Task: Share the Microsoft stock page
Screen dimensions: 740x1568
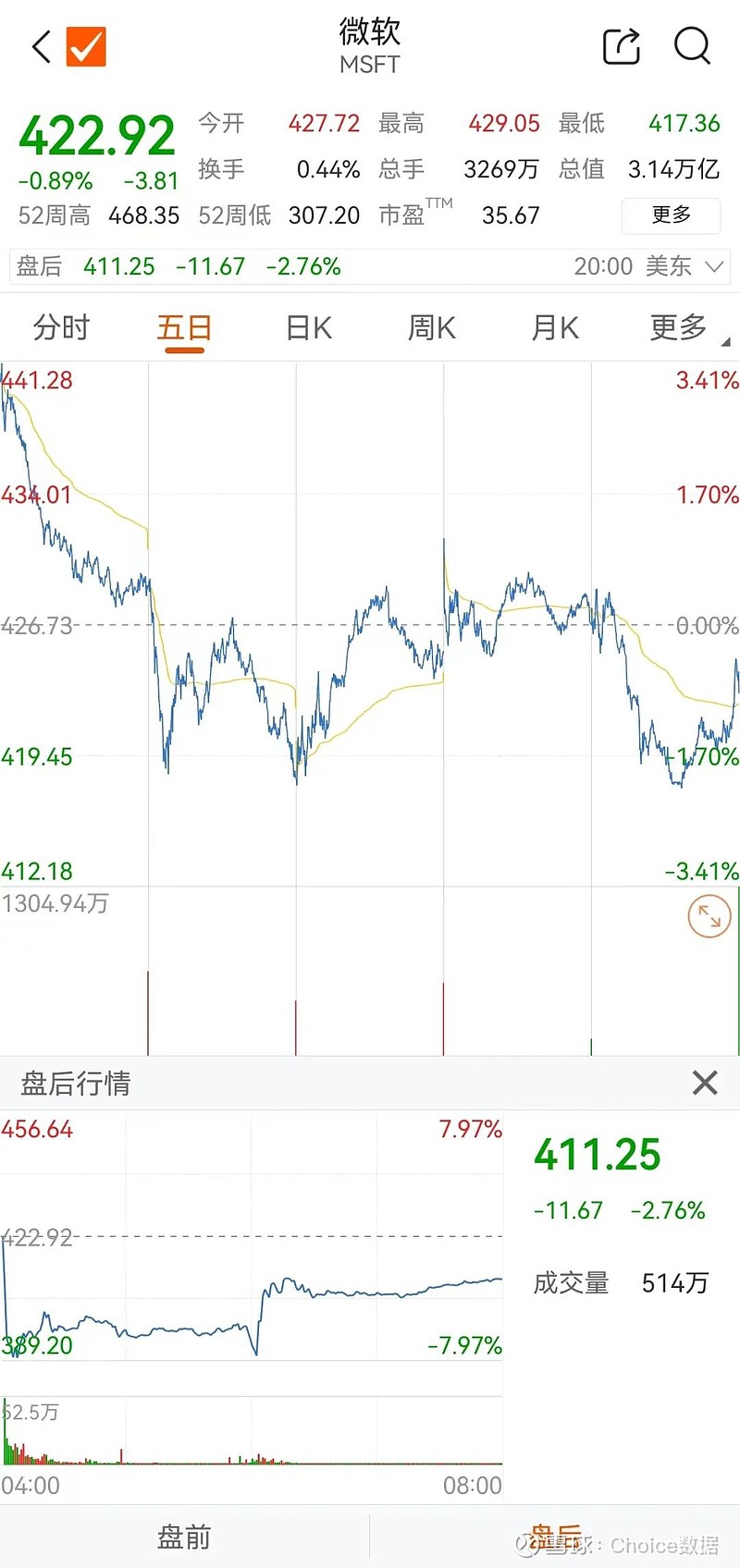Action: [x=621, y=46]
